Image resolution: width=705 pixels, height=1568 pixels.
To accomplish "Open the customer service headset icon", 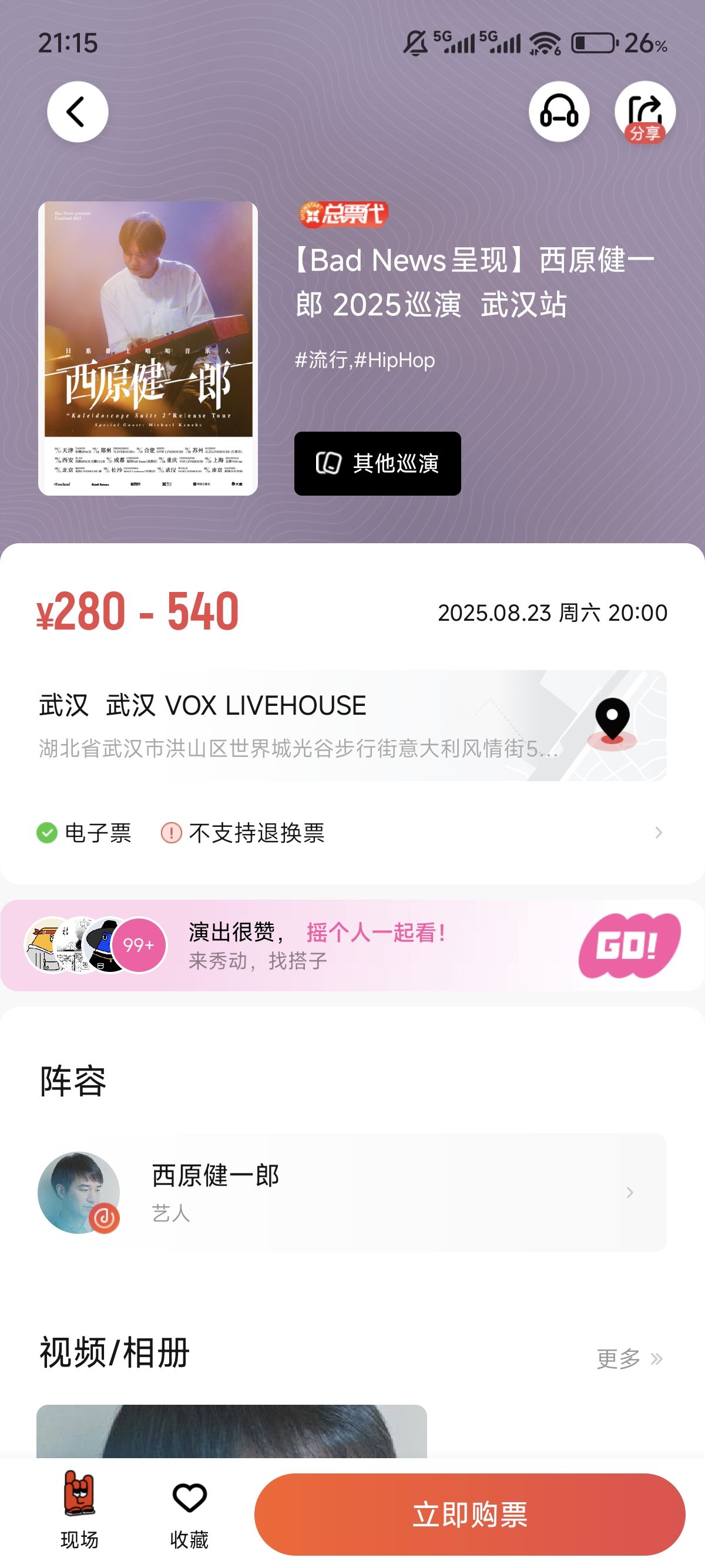I will coord(559,112).
